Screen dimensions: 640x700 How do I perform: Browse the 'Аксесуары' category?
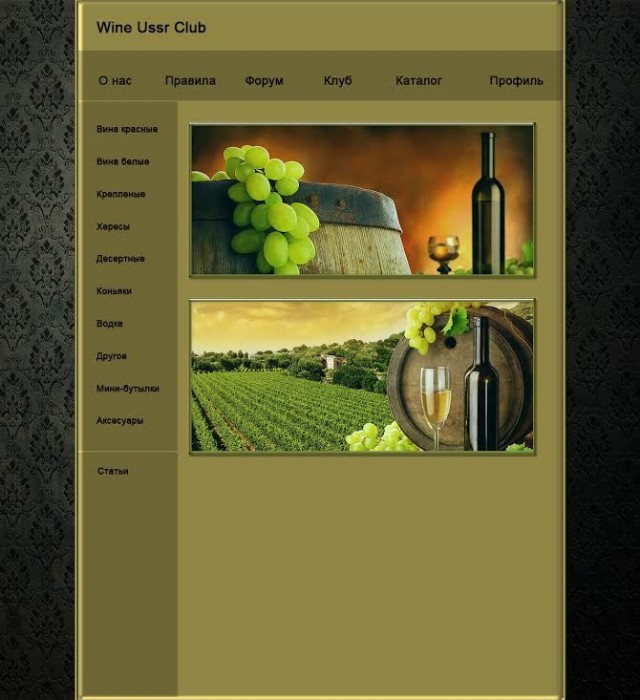120,421
